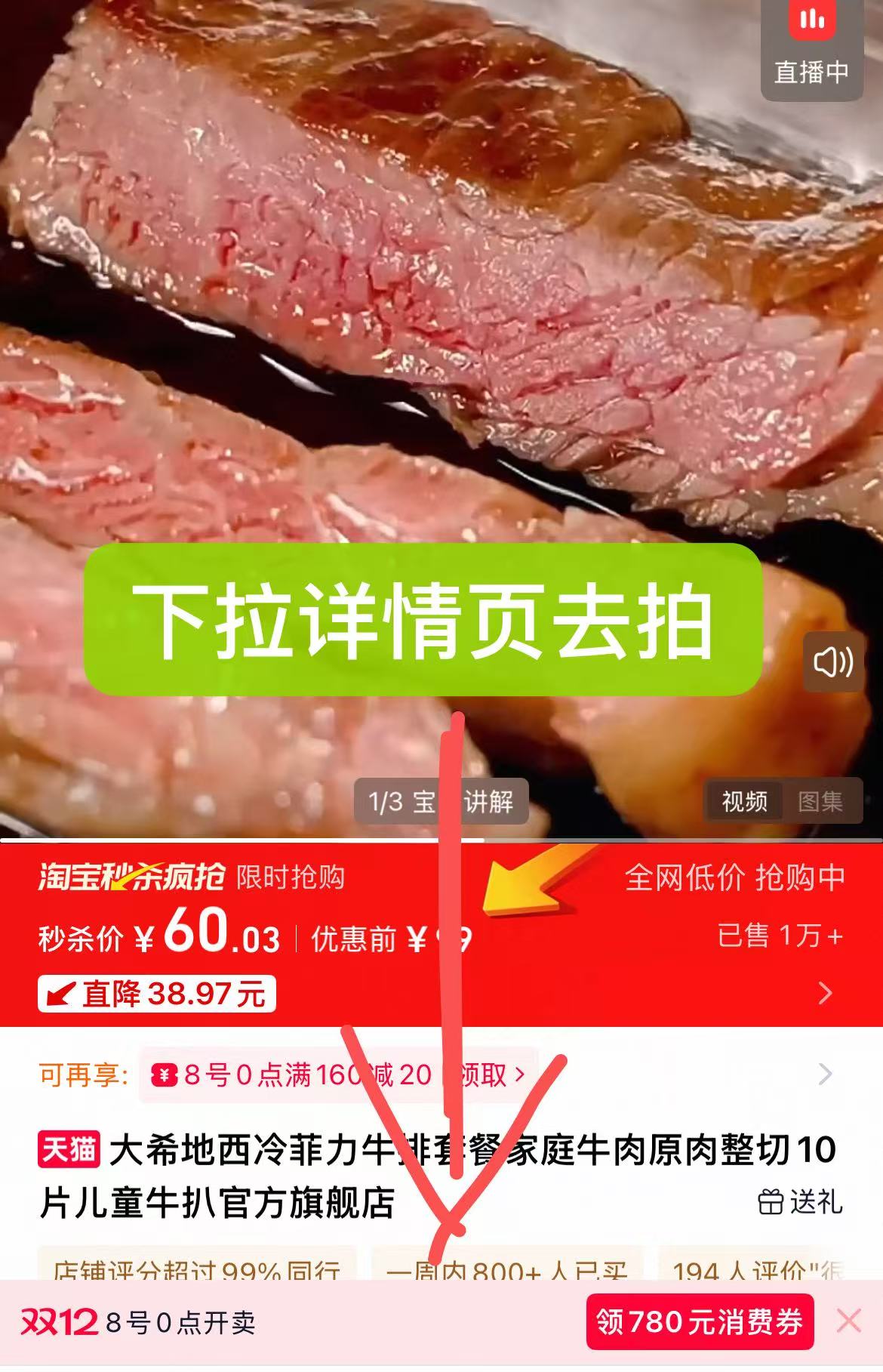Open the 直播中 live stream
The height and width of the screenshot is (1372, 883).
(811, 45)
